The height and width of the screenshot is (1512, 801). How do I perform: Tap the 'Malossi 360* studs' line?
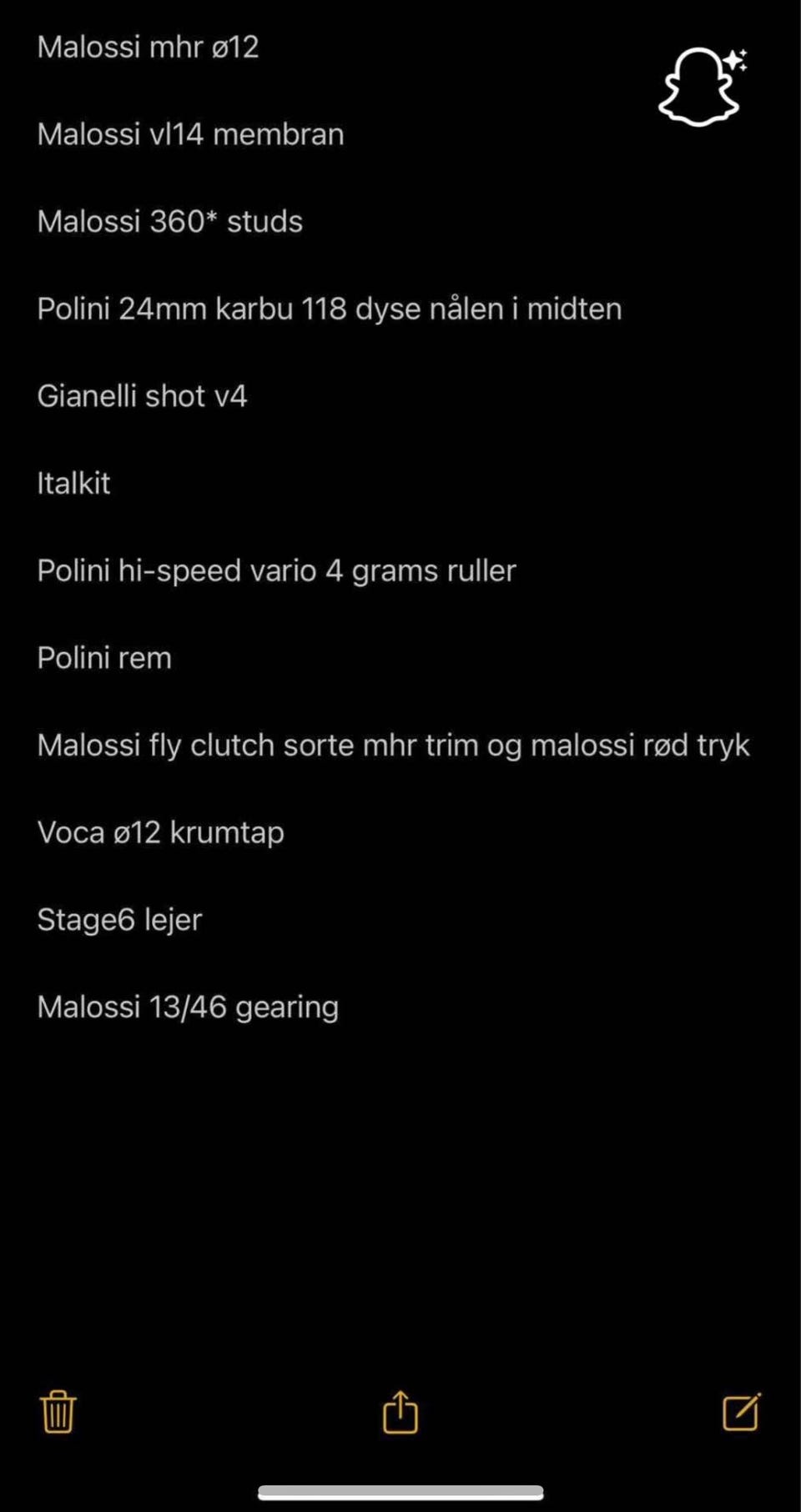169,220
